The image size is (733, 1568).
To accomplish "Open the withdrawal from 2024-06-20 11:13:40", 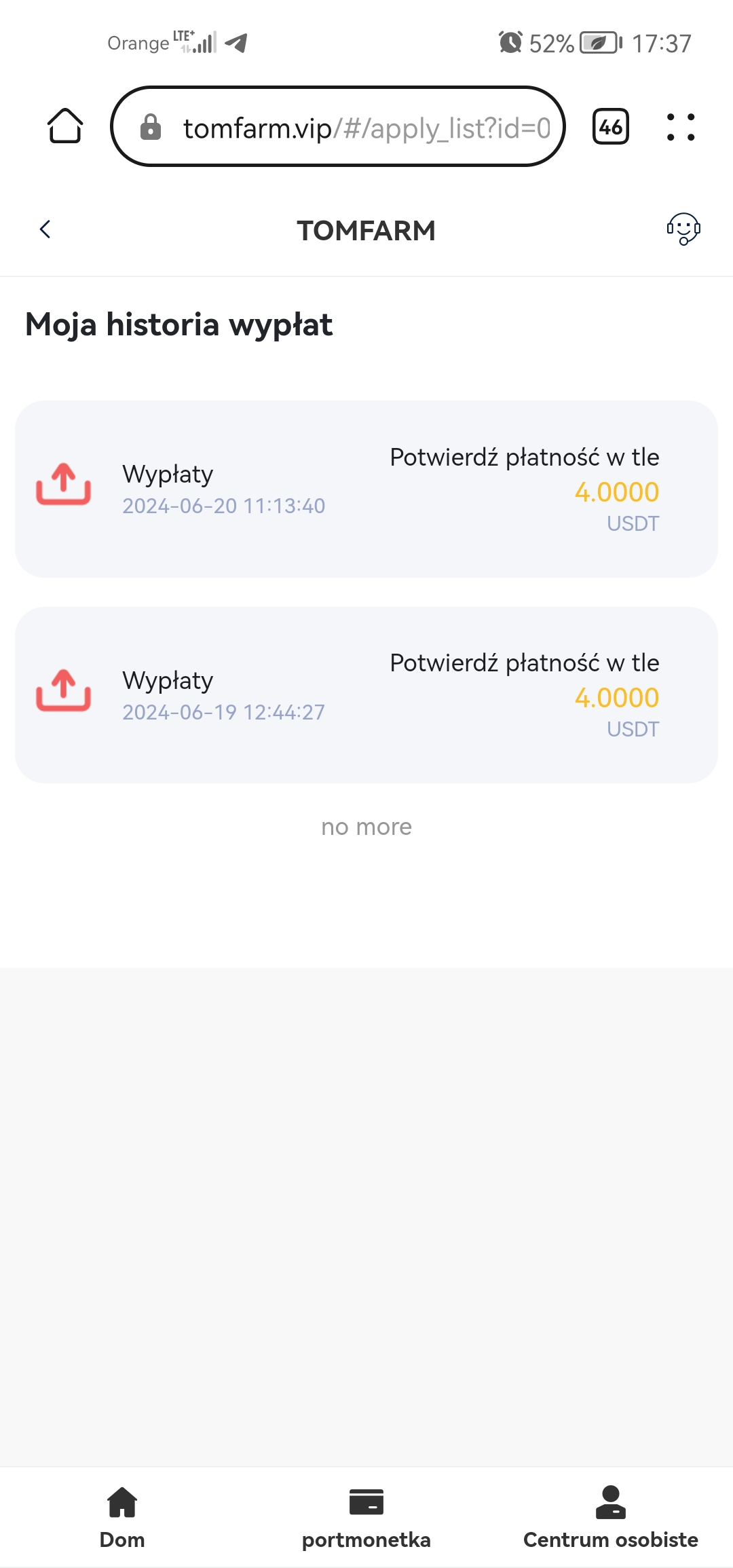I will point(366,489).
